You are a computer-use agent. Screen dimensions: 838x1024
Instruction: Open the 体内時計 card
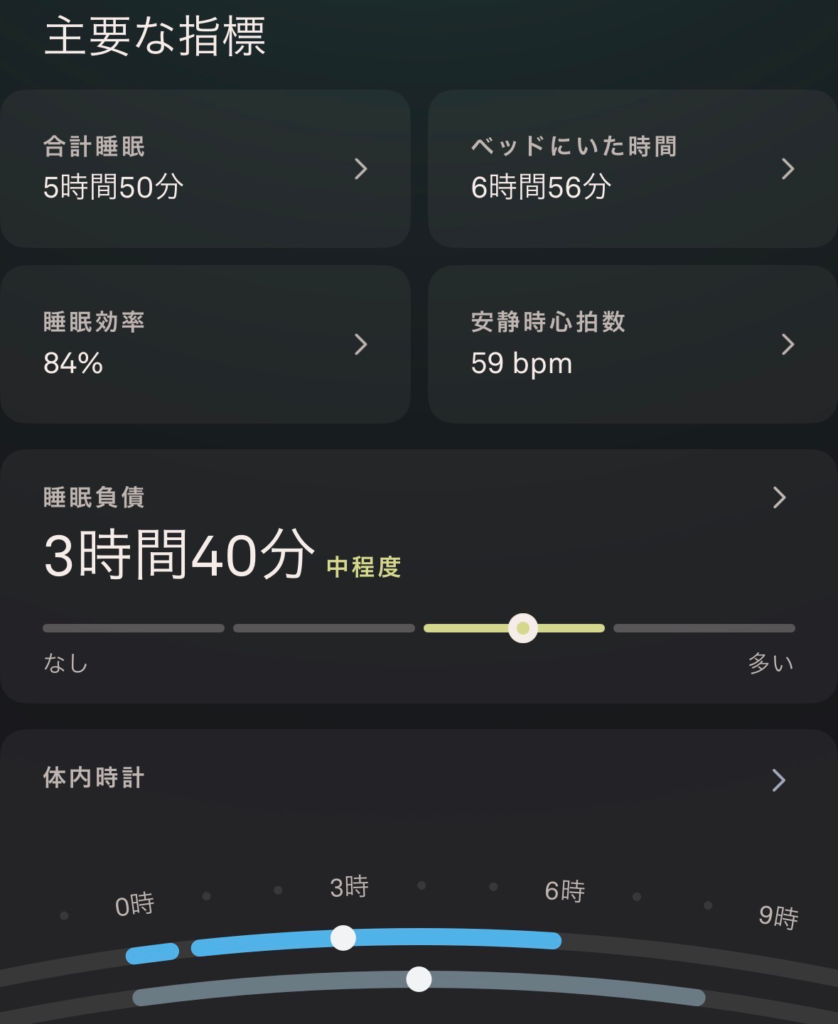click(x=418, y=780)
